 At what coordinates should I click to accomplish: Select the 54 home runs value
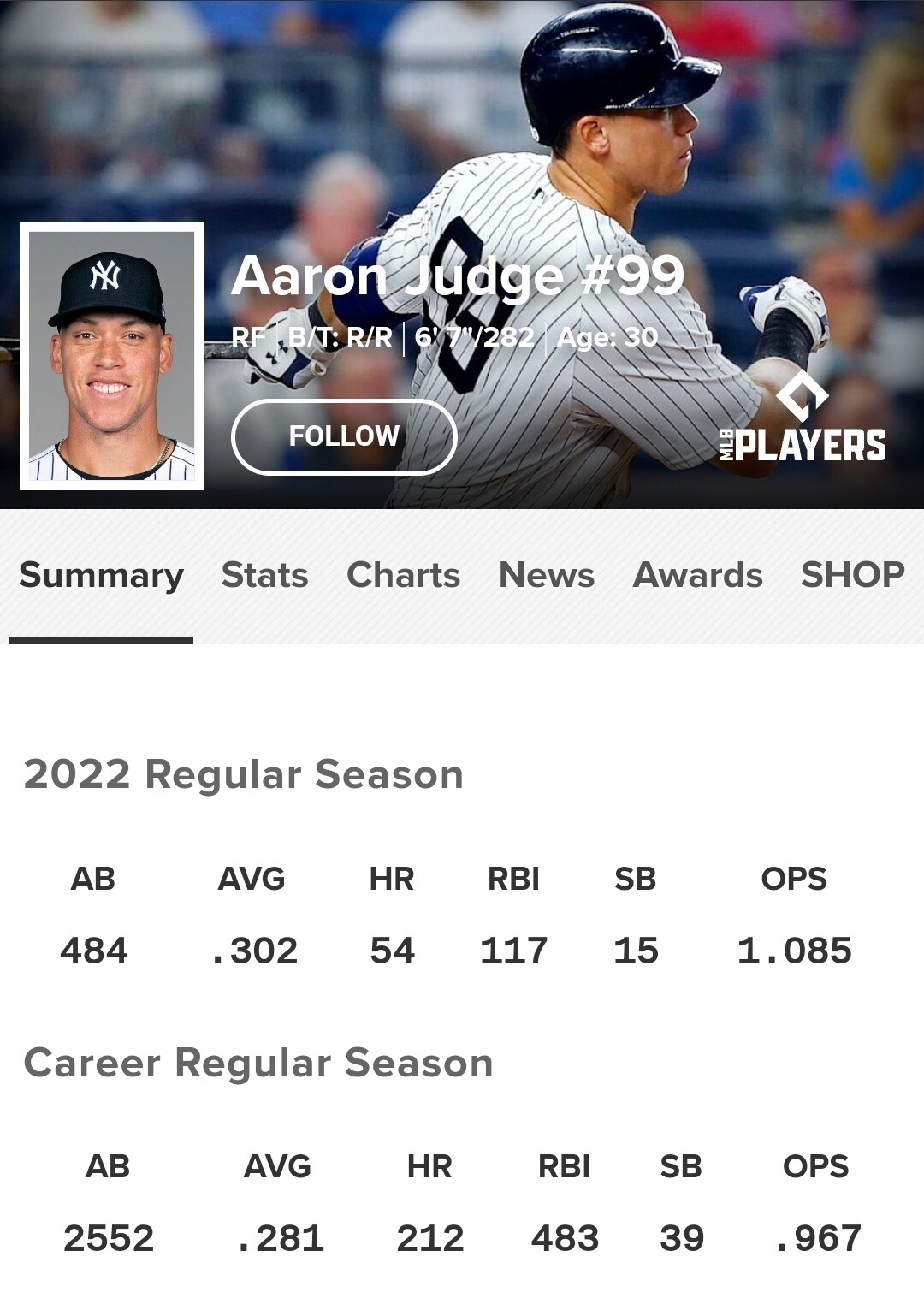[394, 950]
